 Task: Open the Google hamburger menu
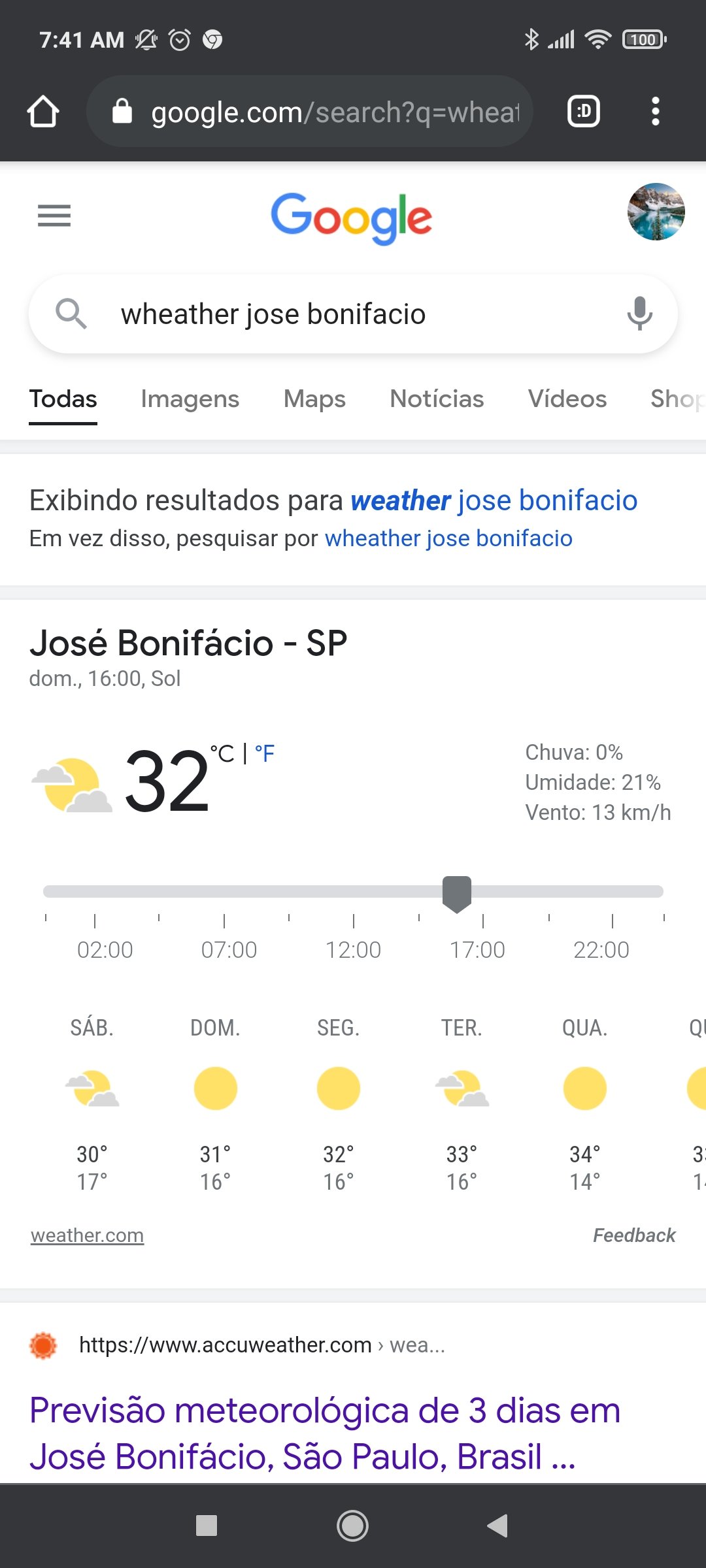pos(54,216)
